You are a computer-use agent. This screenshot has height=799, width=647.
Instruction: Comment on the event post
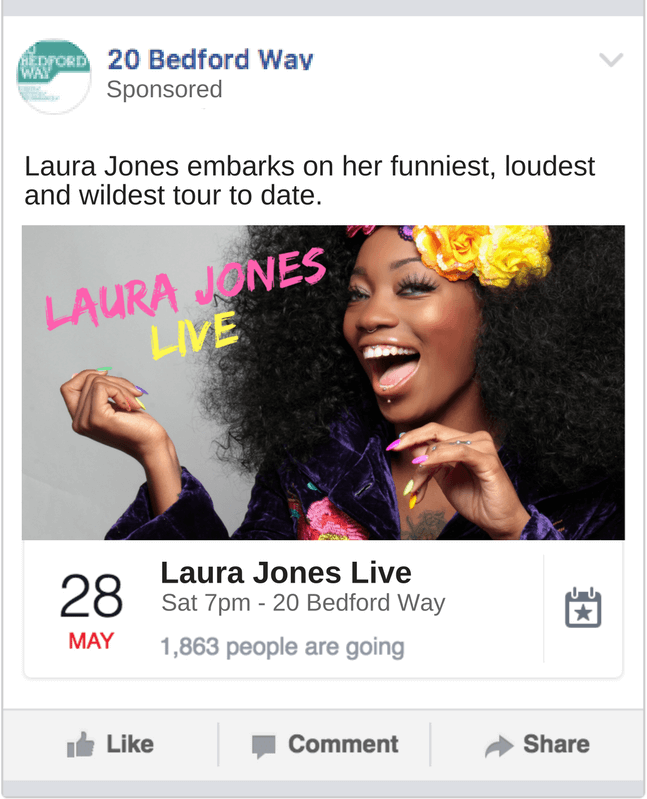pyautogui.click(x=324, y=745)
